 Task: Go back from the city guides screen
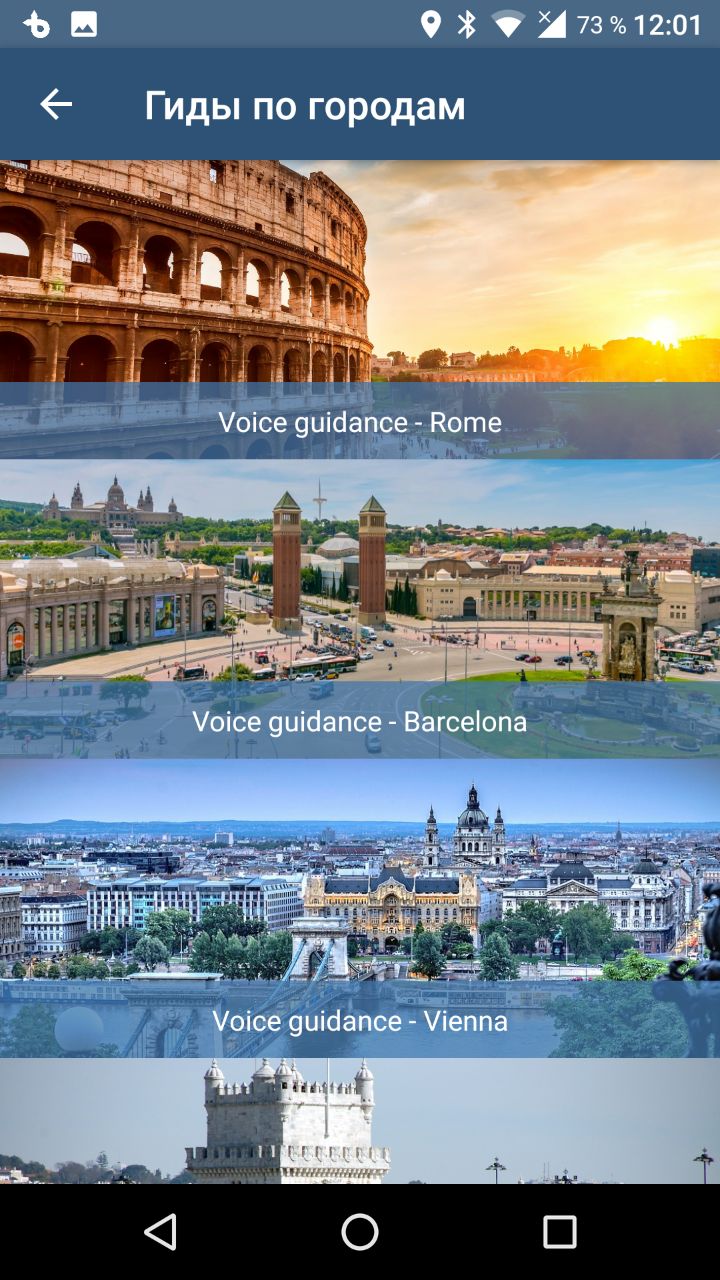click(56, 105)
